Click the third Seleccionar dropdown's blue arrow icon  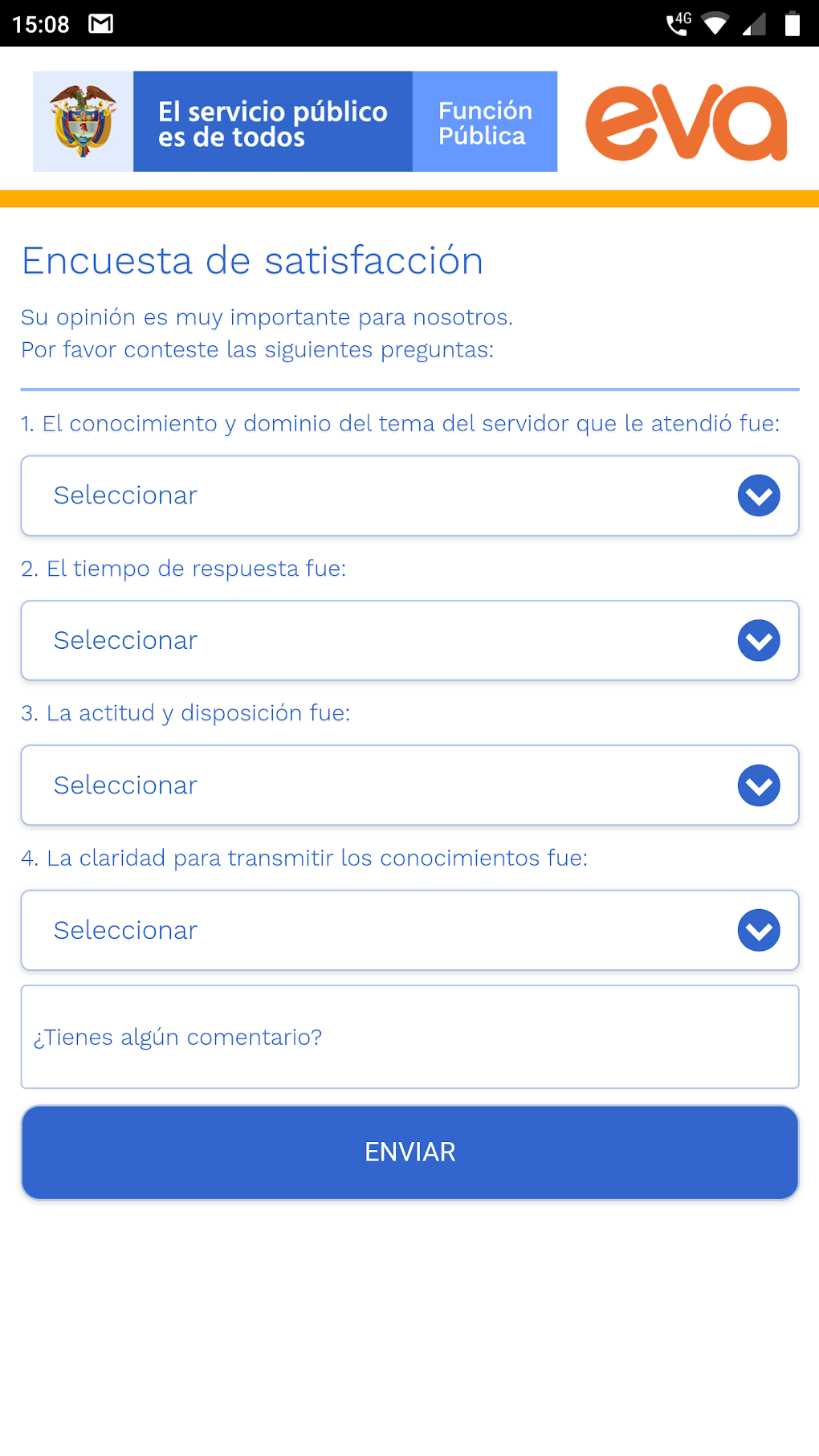(757, 785)
